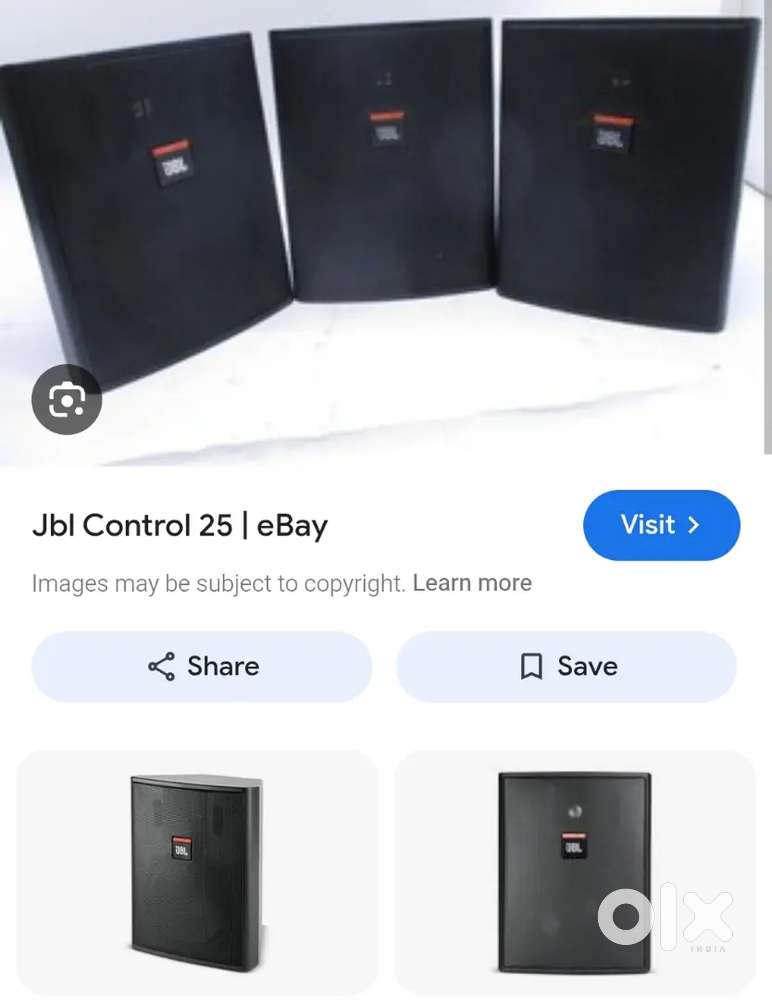The image size is (772, 1000).
Task: Click the dark speaker thumbnail on the left
Action: click(x=197, y=873)
